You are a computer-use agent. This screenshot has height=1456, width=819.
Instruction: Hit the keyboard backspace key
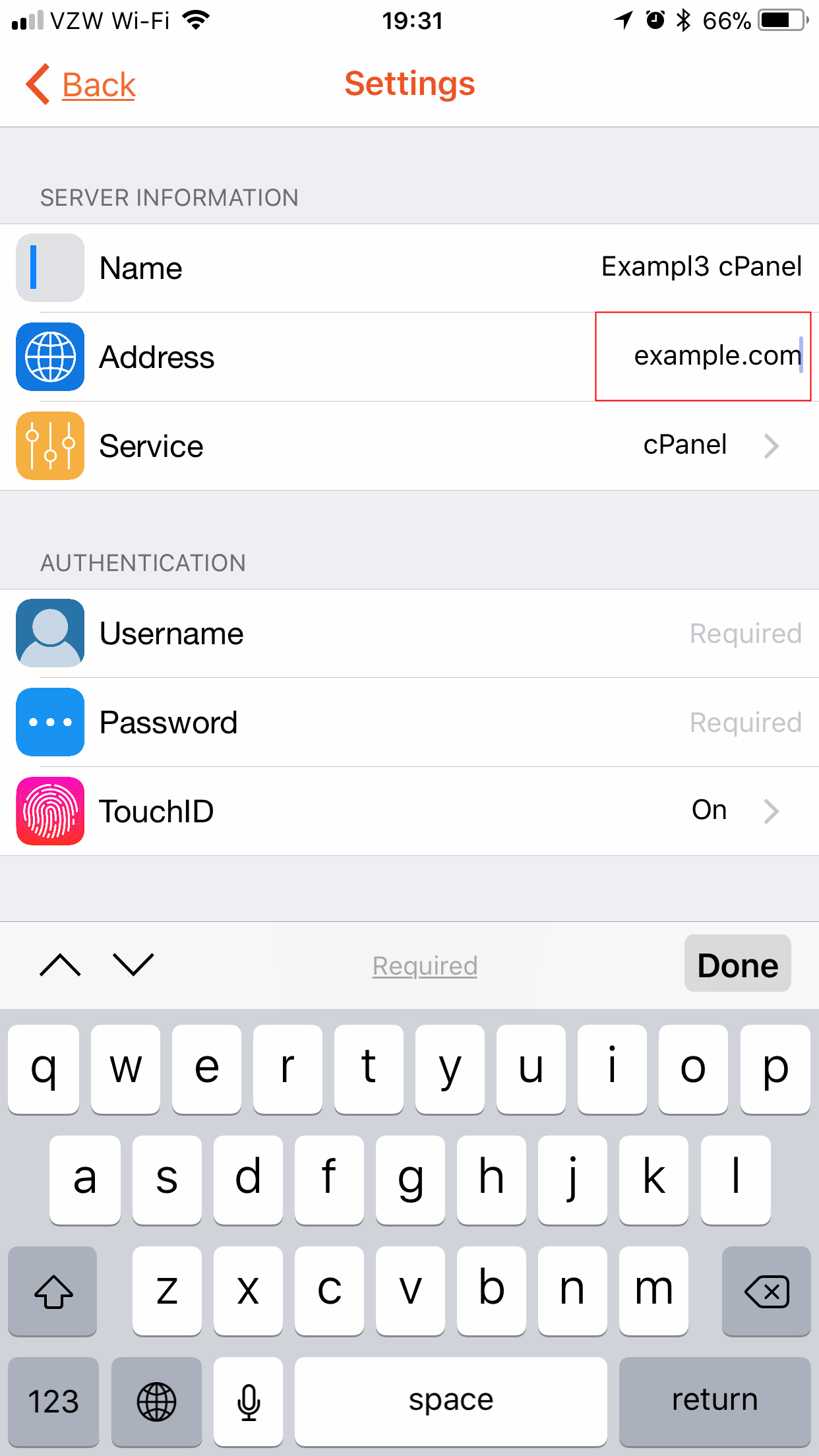(x=766, y=1290)
